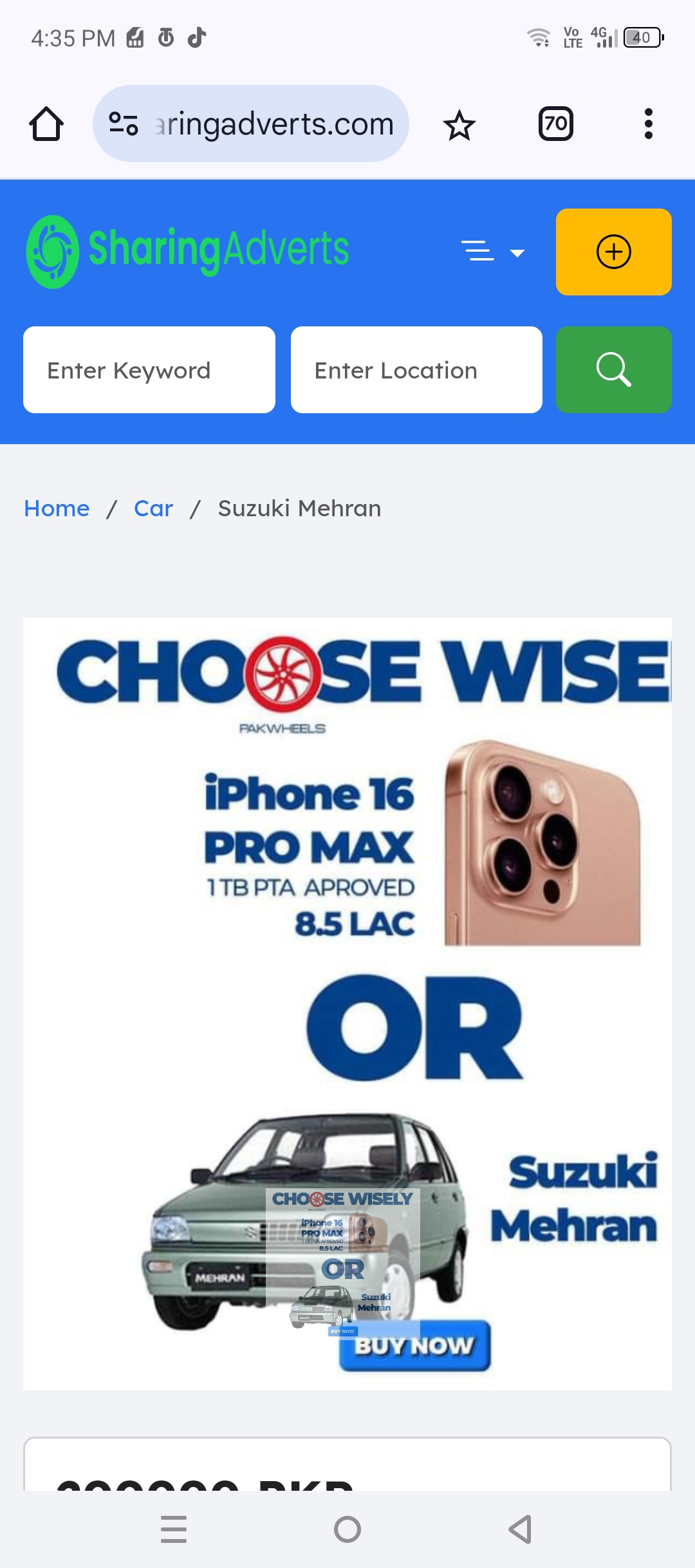Post a new ad with the yellow plus button
This screenshot has width=695, height=1568.
click(x=613, y=252)
